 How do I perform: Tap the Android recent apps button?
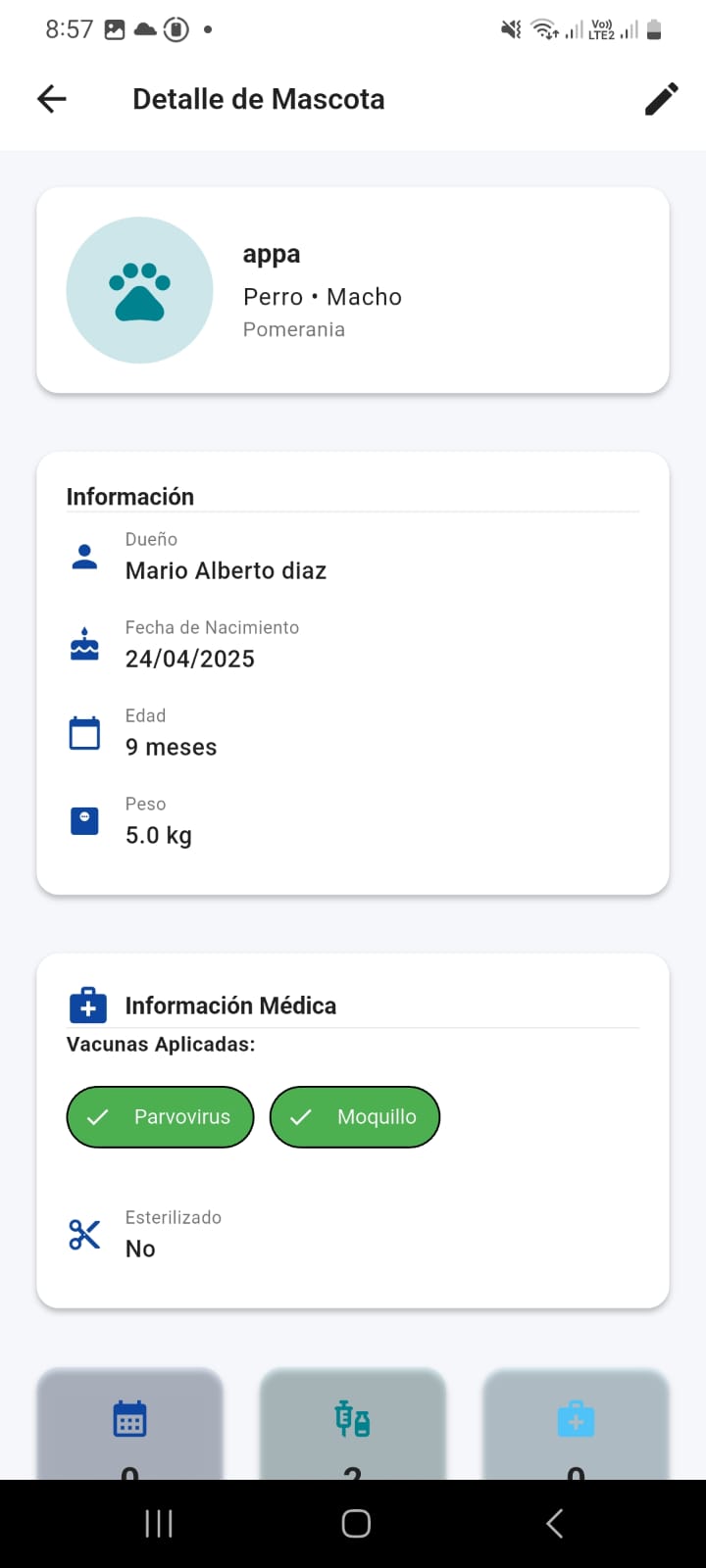click(x=158, y=1523)
